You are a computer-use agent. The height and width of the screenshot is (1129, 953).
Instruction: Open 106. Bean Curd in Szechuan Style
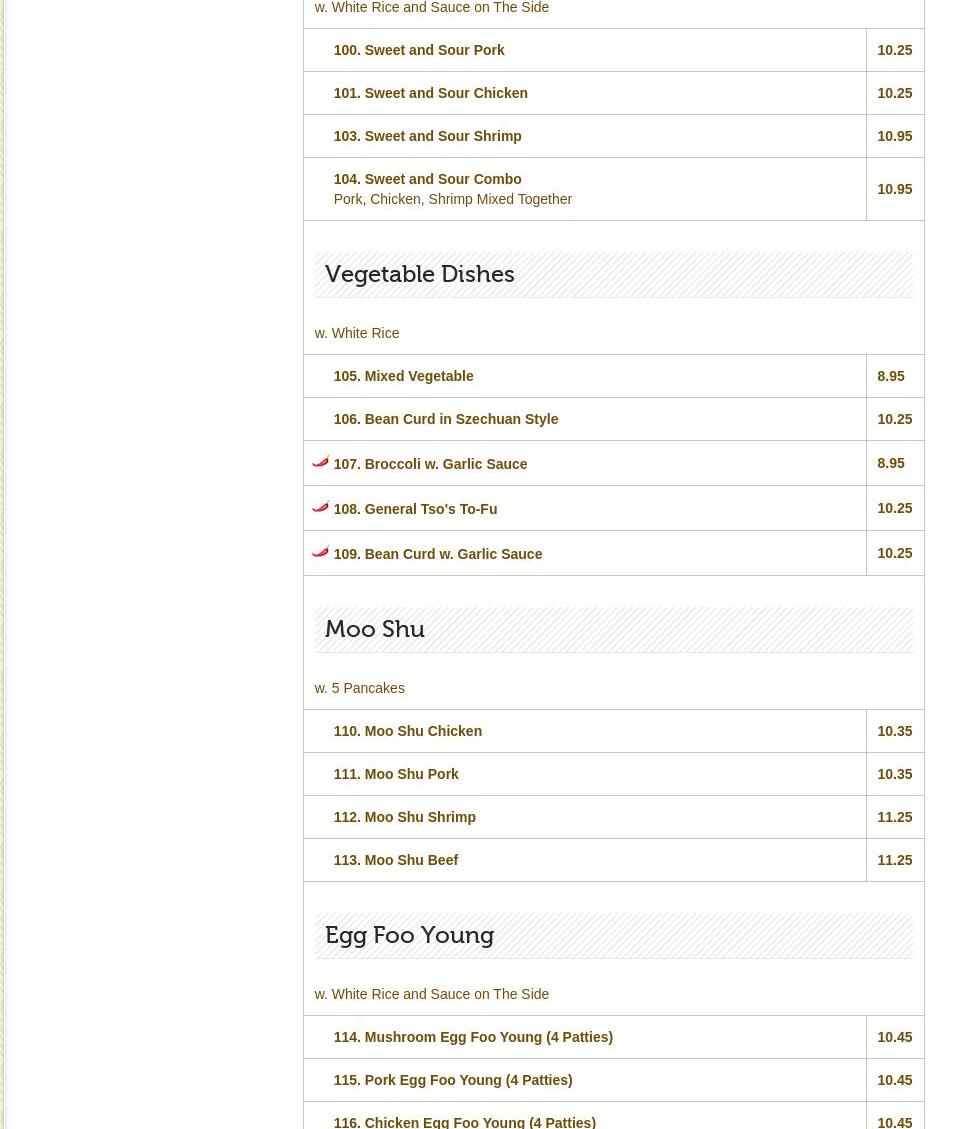(x=445, y=419)
